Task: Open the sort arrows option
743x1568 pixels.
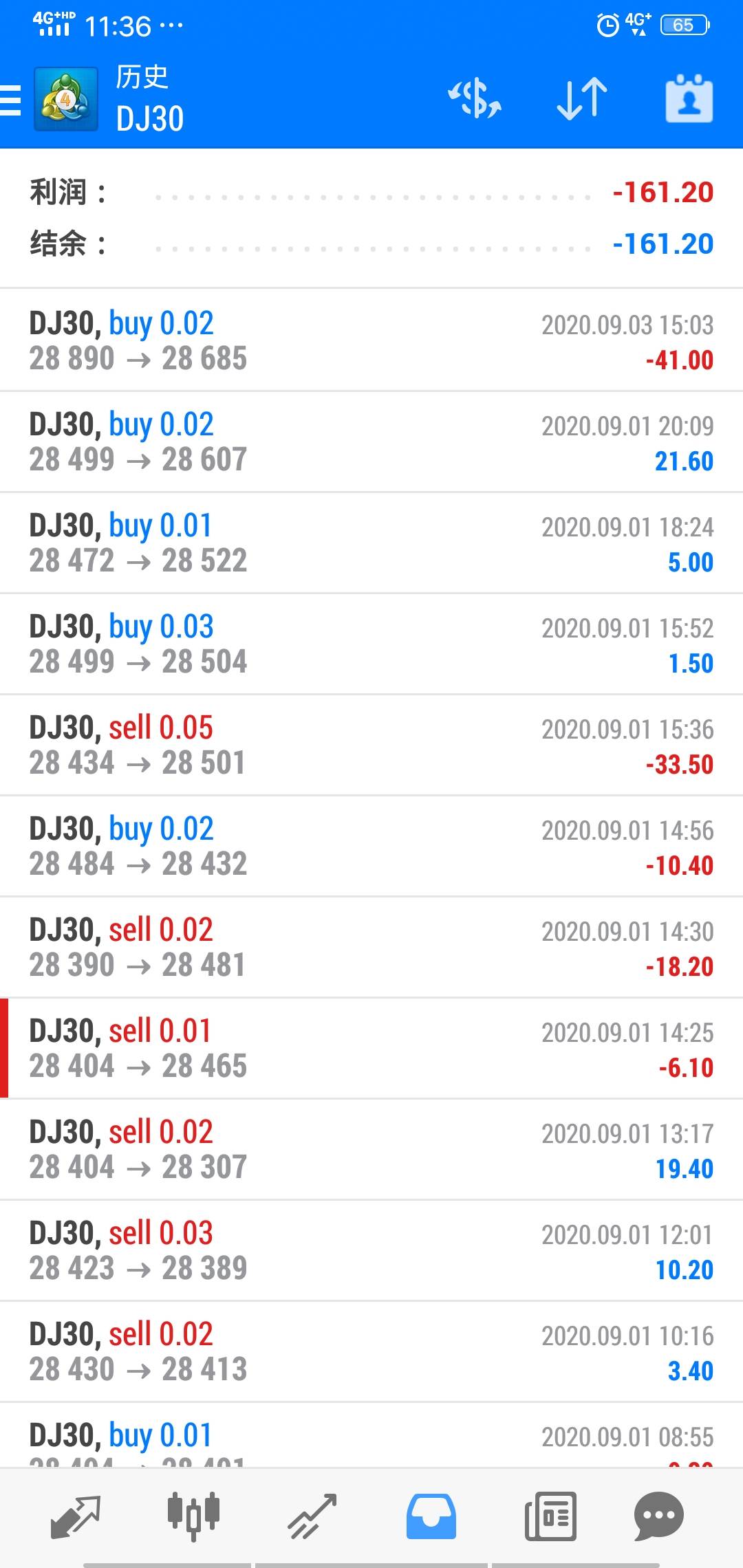Action: click(582, 98)
